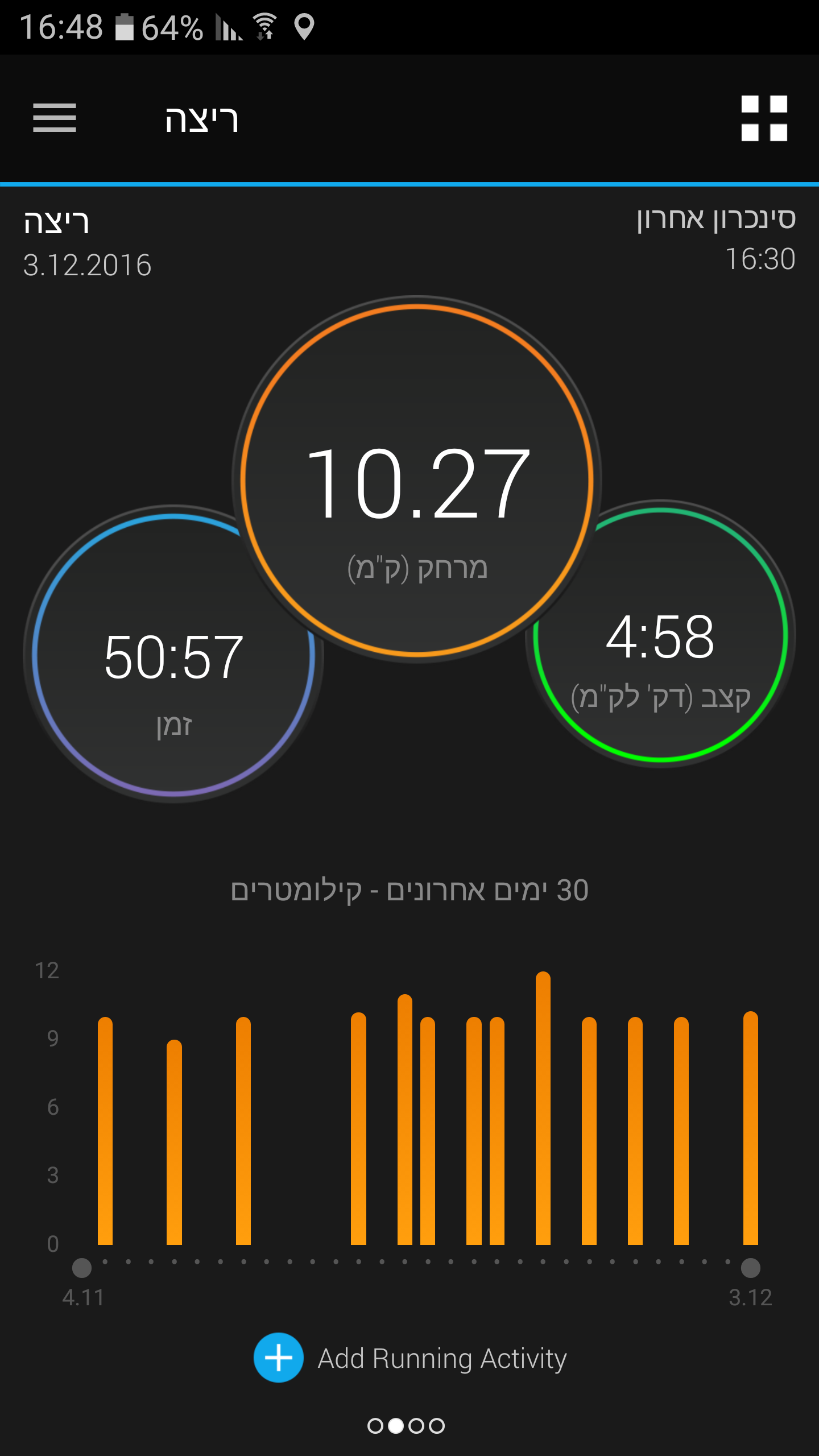Open the hamburger navigation drawer

[x=55, y=118]
